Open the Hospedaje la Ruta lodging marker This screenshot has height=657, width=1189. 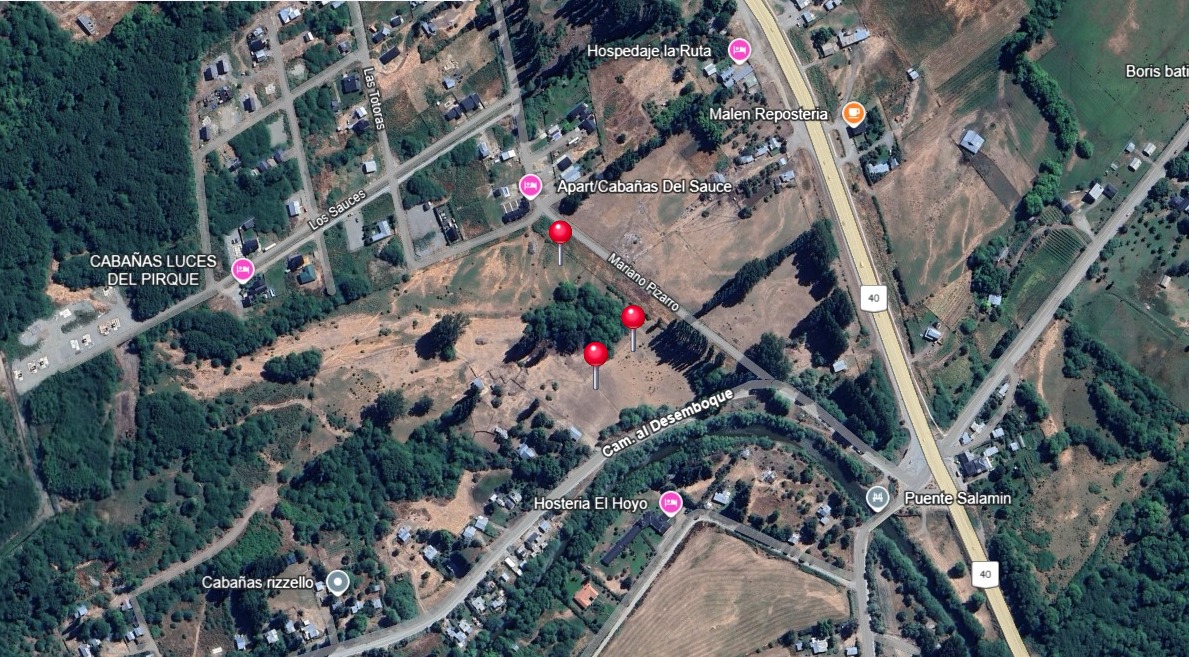(x=739, y=49)
